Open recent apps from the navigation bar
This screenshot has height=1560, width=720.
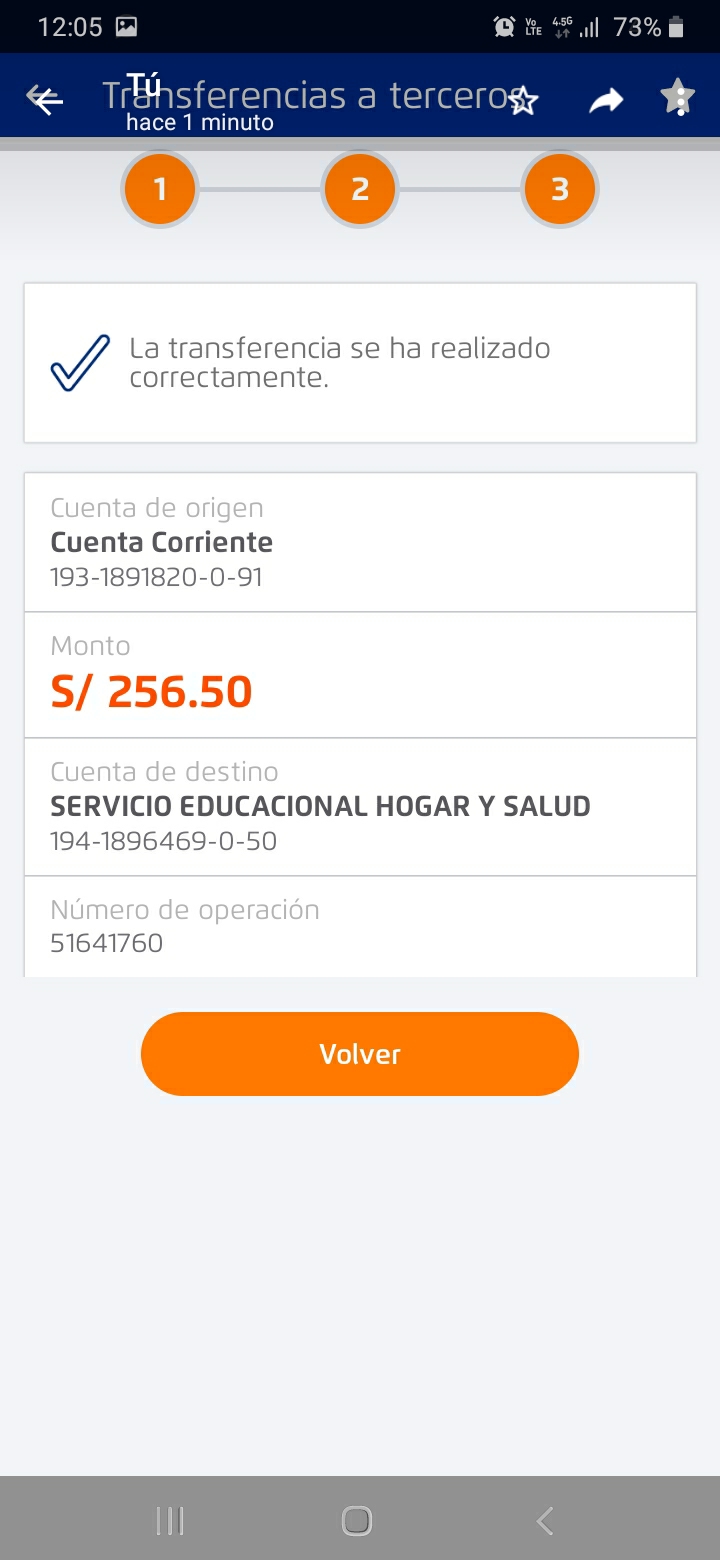coord(170,1521)
